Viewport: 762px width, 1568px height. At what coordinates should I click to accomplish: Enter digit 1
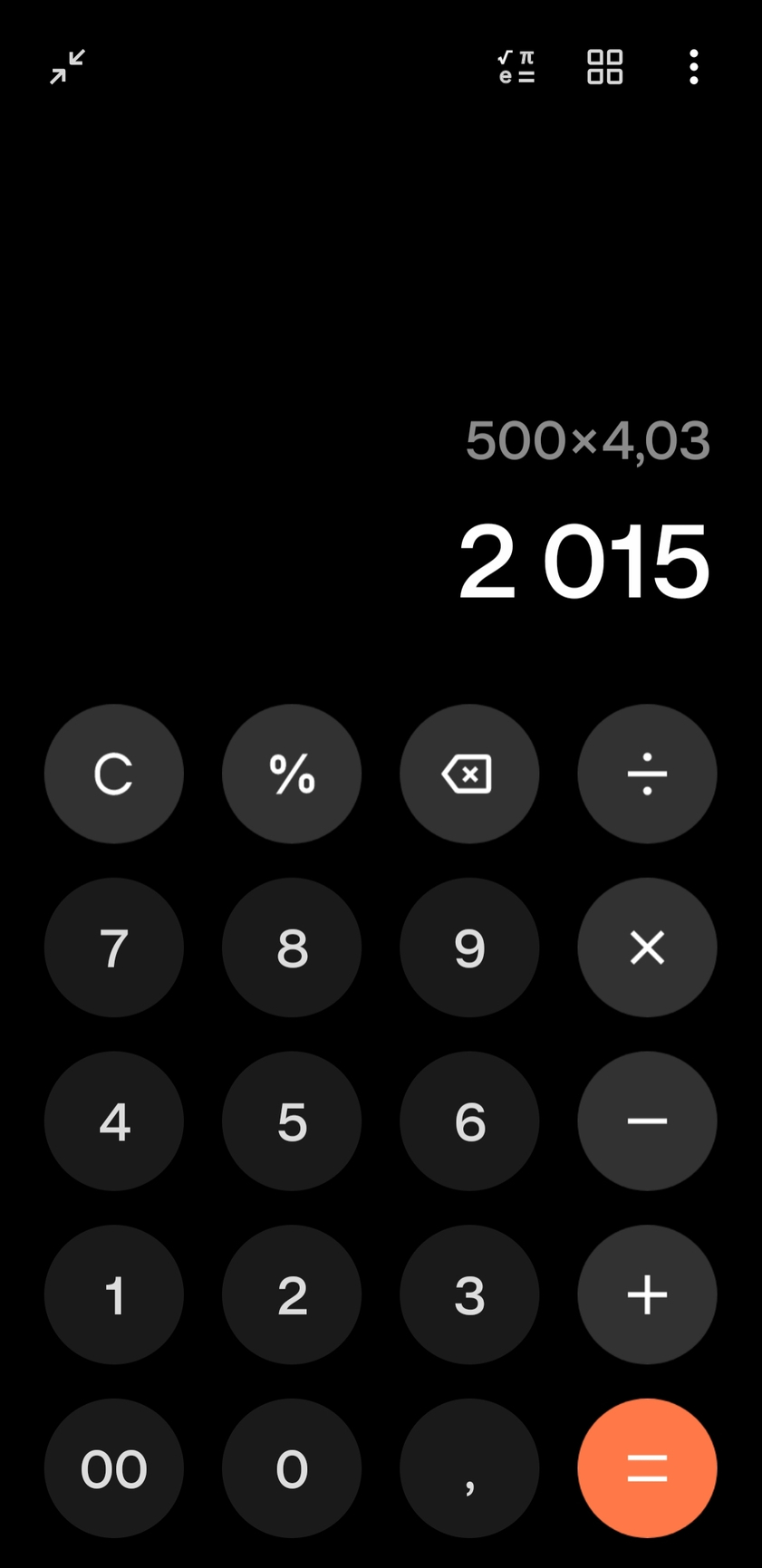point(114,1295)
